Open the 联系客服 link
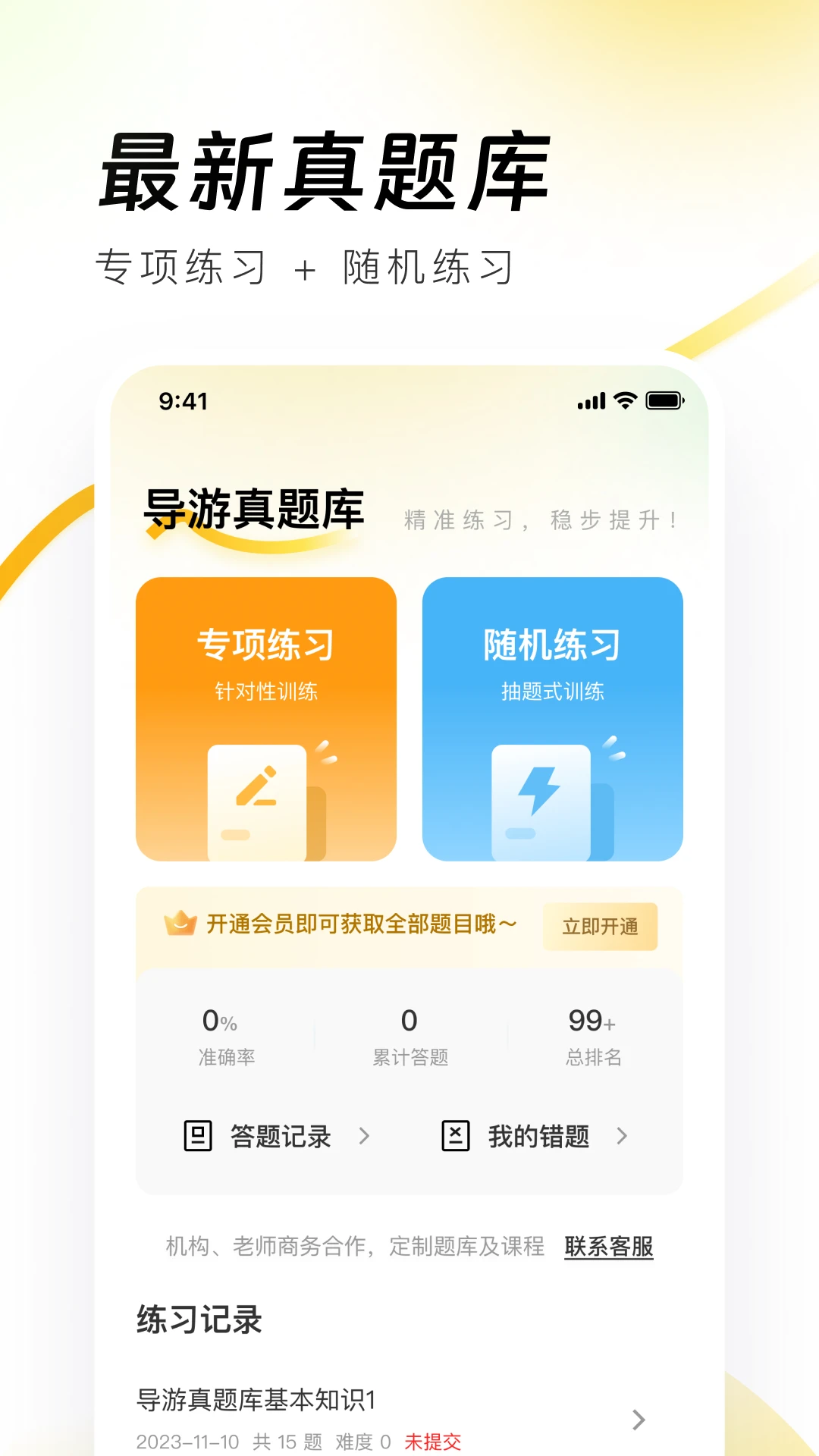Image resolution: width=819 pixels, height=1456 pixels. (x=610, y=1244)
